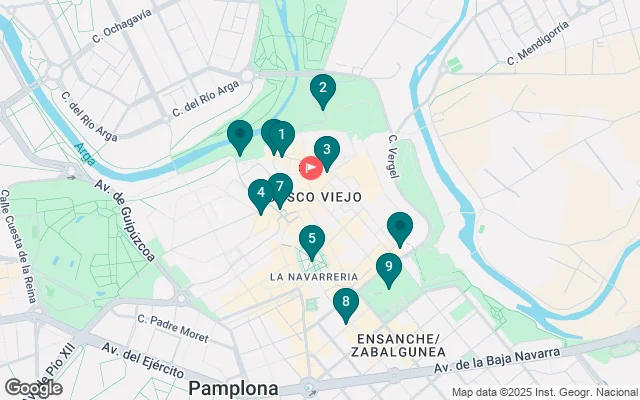The width and height of the screenshot is (640, 400).
Task: Select marker 8 on the map
Action: [x=346, y=302]
